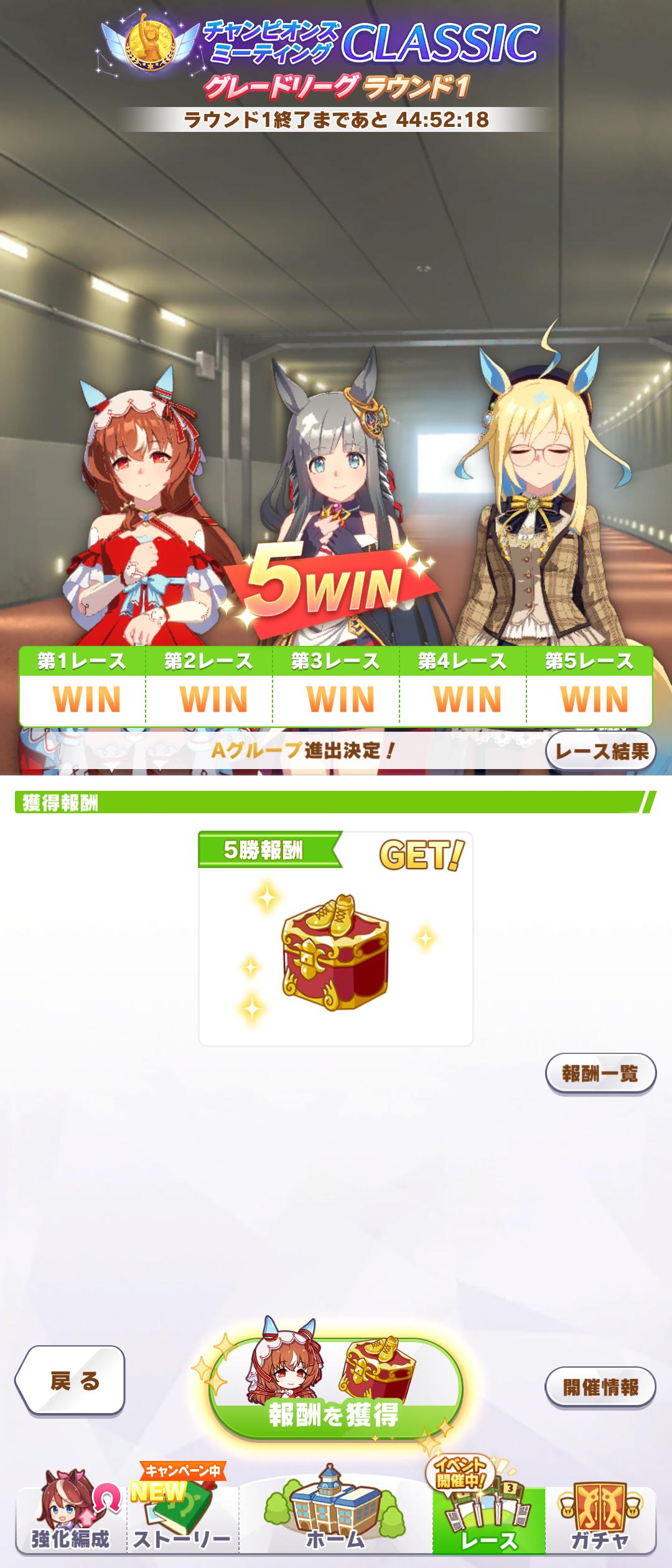Open 開催情報 event information
This screenshot has height=1568, width=672.
click(x=600, y=1387)
